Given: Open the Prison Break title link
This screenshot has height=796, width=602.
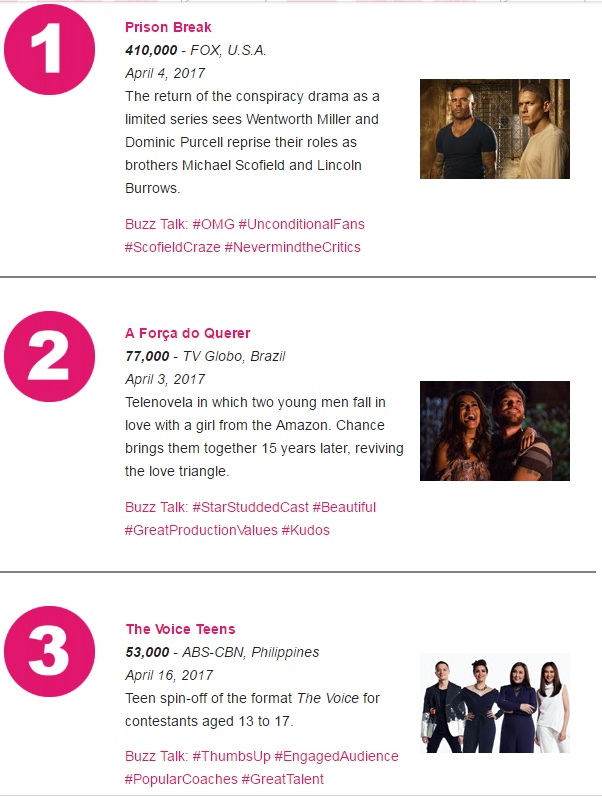Looking at the screenshot, I should [x=168, y=27].
